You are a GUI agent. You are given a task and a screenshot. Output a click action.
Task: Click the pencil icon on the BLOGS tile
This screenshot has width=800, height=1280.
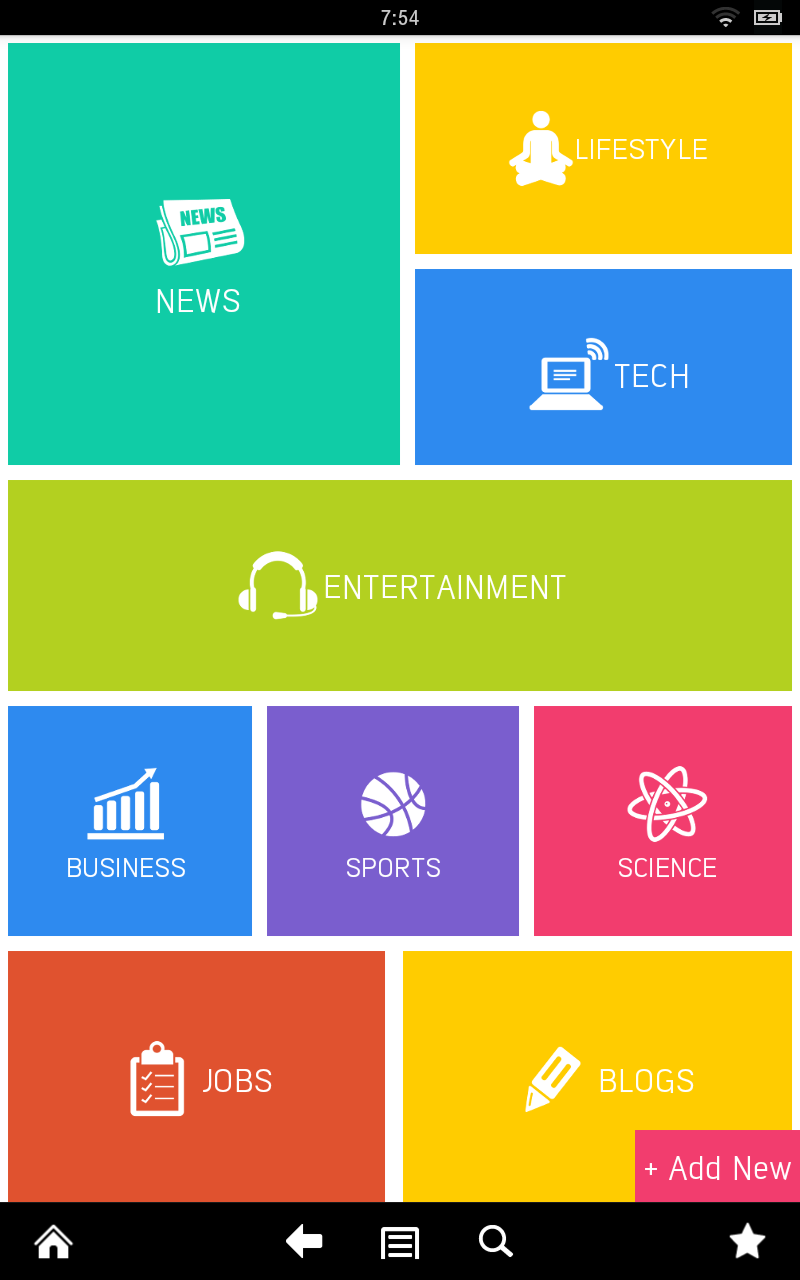click(x=552, y=1080)
